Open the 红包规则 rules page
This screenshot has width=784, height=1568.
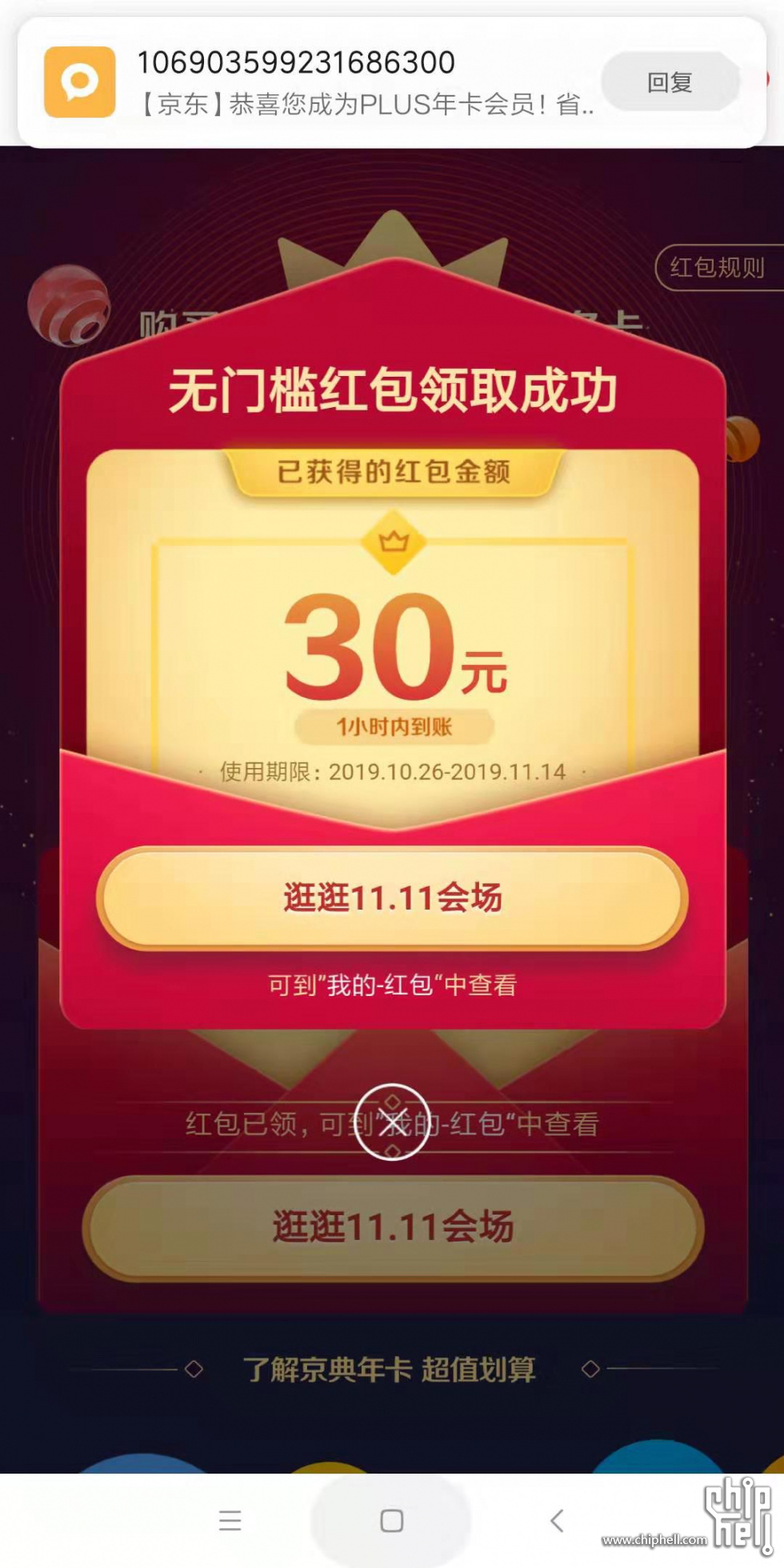click(718, 267)
